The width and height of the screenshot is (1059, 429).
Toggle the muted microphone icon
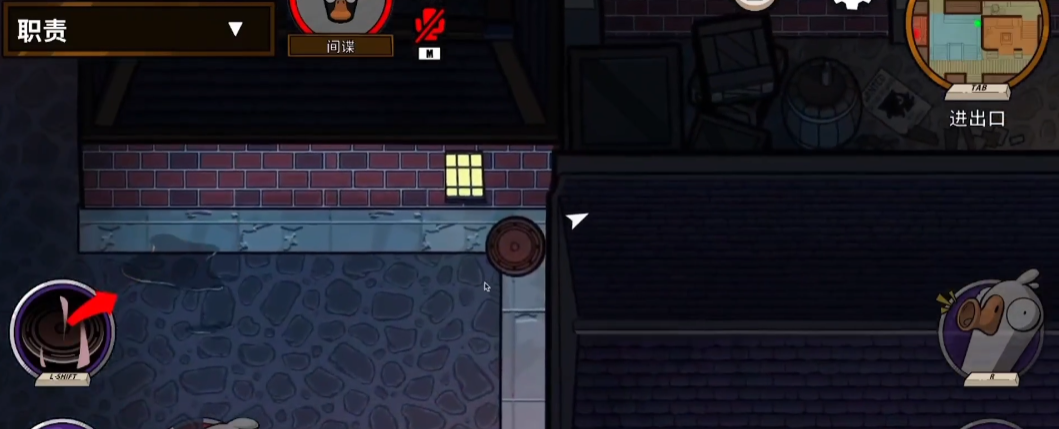430,26
